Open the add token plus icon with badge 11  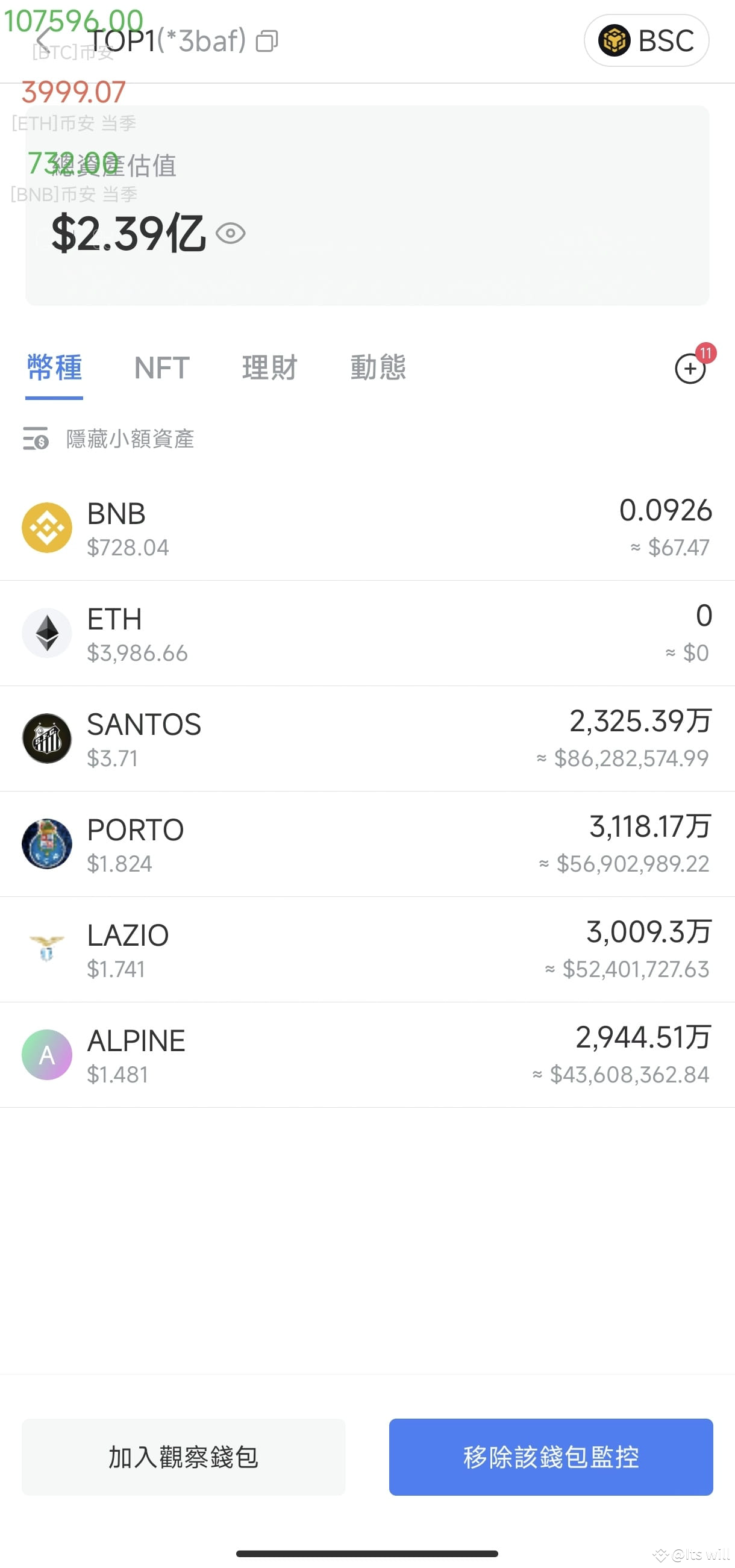click(689, 369)
